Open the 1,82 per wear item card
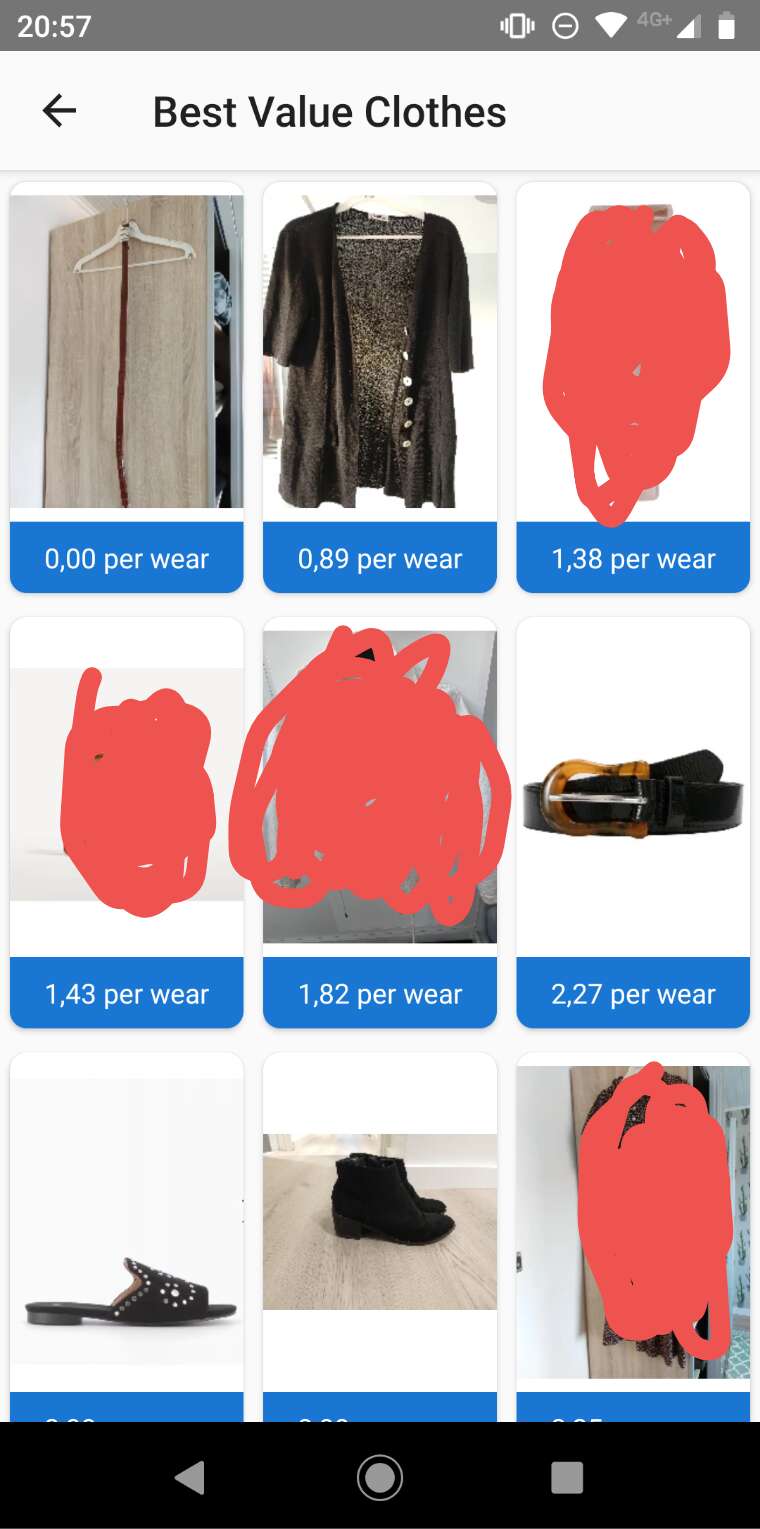The image size is (760, 1529). pyautogui.click(x=380, y=822)
